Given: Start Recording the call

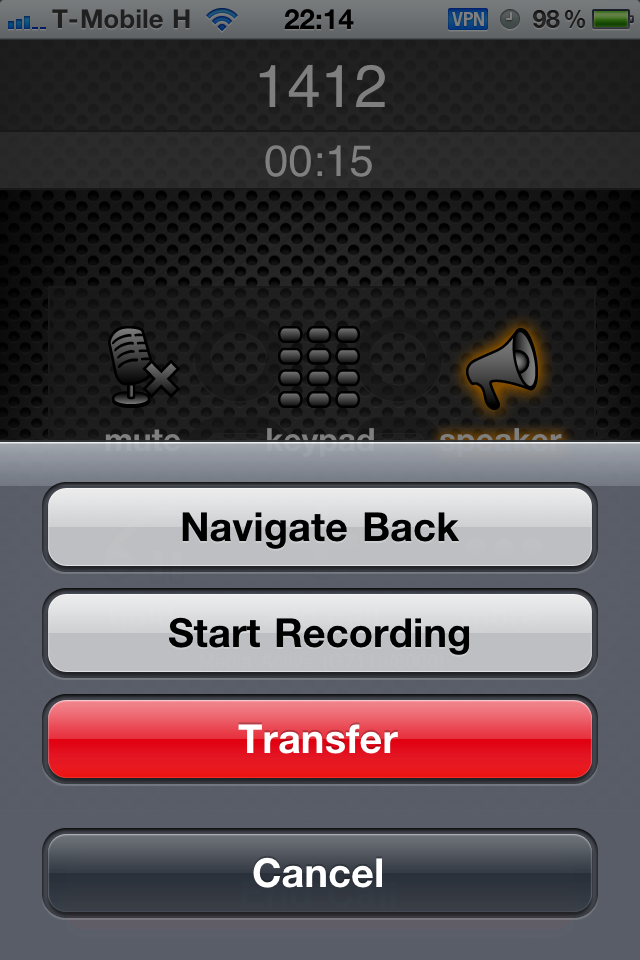Looking at the screenshot, I should coord(320,633).
